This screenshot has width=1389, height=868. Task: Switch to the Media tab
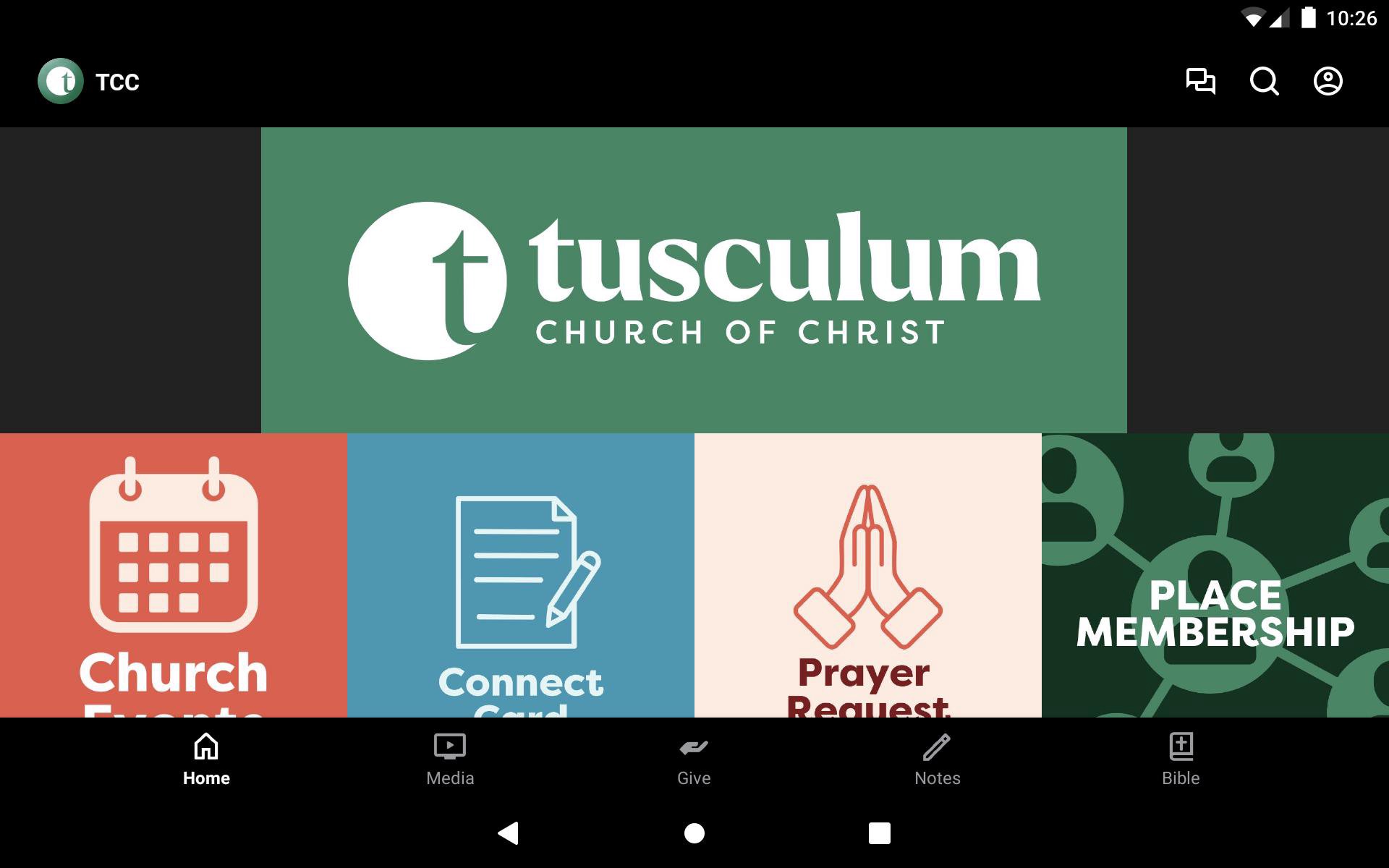coord(450,759)
